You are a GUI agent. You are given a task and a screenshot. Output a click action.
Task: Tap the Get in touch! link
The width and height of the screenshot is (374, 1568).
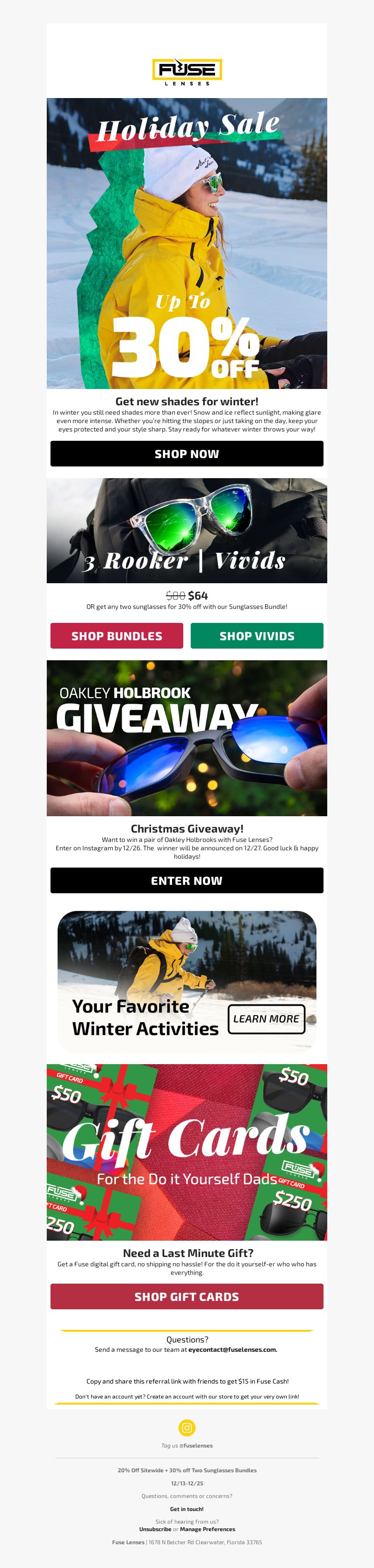tap(187, 1509)
